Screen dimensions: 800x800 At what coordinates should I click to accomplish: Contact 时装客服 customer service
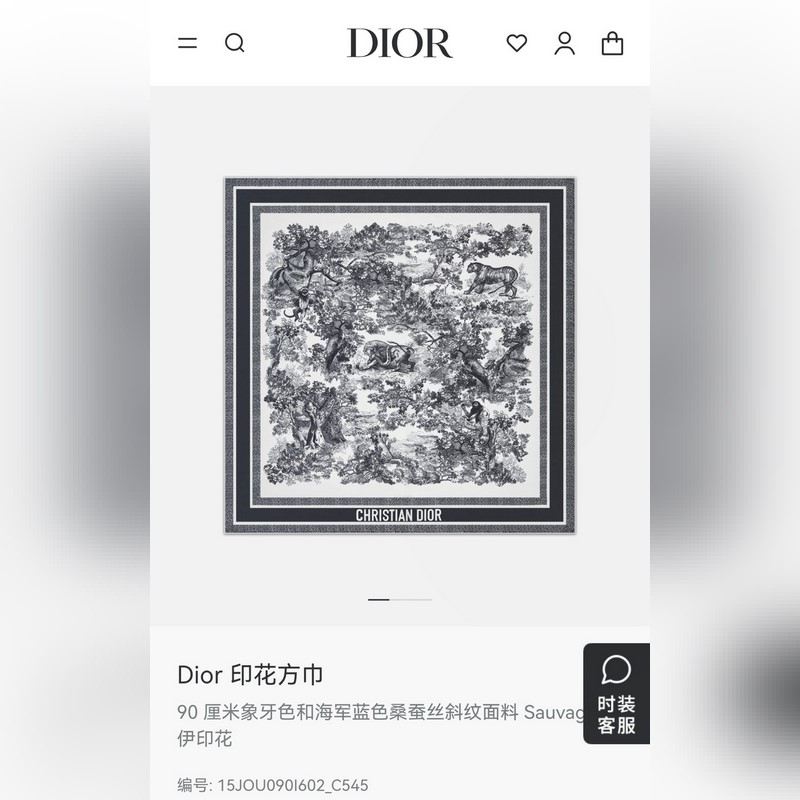(616, 694)
